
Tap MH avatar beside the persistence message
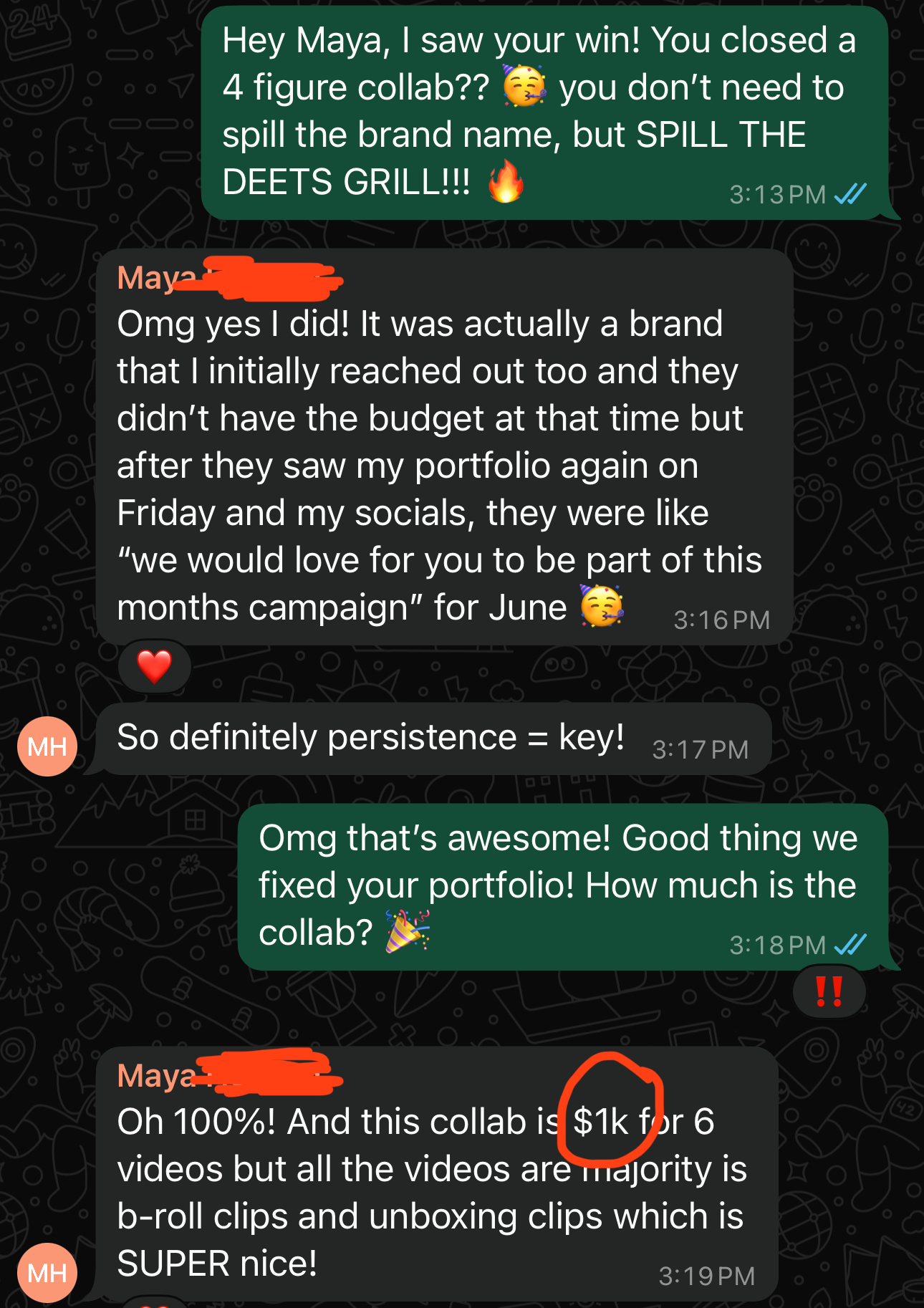[x=47, y=746]
